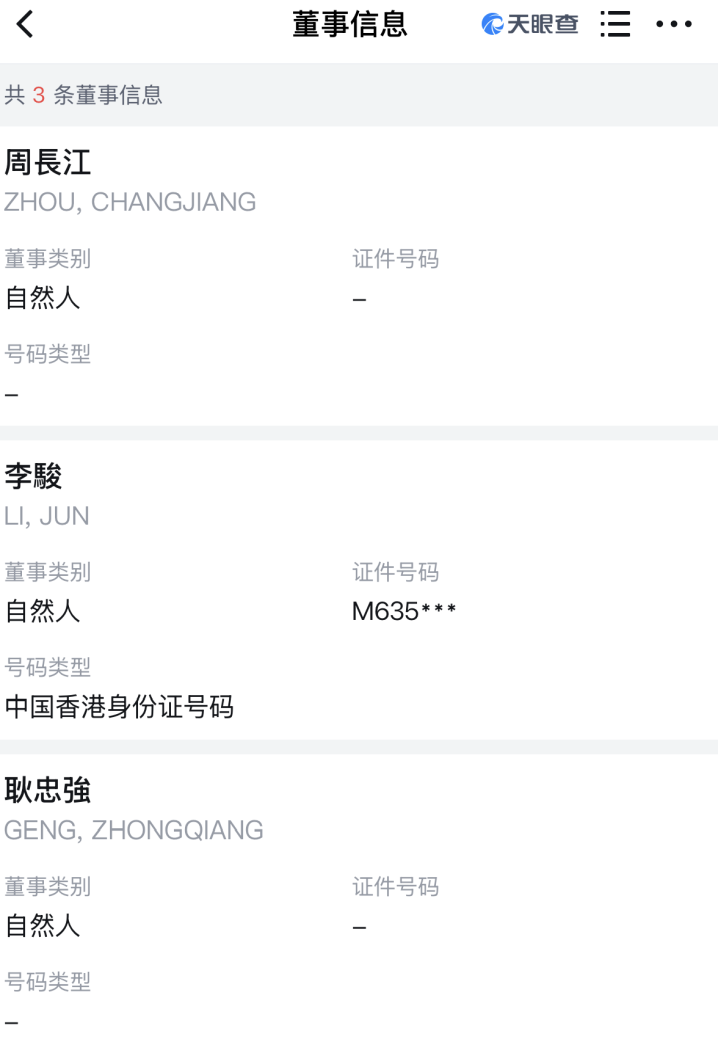Open the list menu icon
The height and width of the screenshot is (1053, 718).
pos(615,24)
